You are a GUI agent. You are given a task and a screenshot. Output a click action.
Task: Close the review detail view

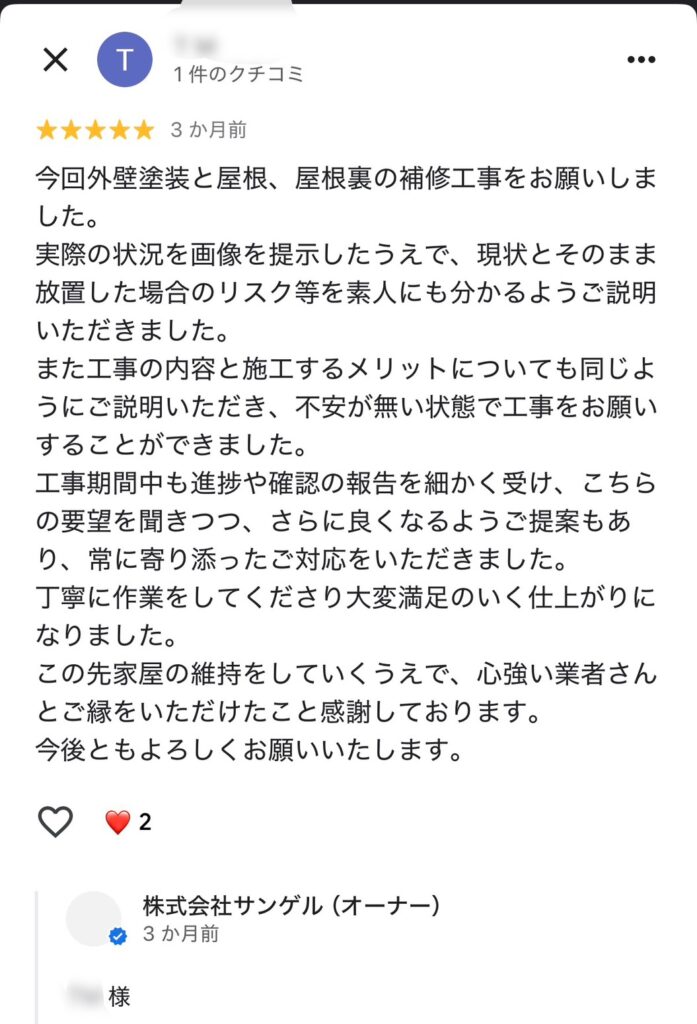pos(55,60)
